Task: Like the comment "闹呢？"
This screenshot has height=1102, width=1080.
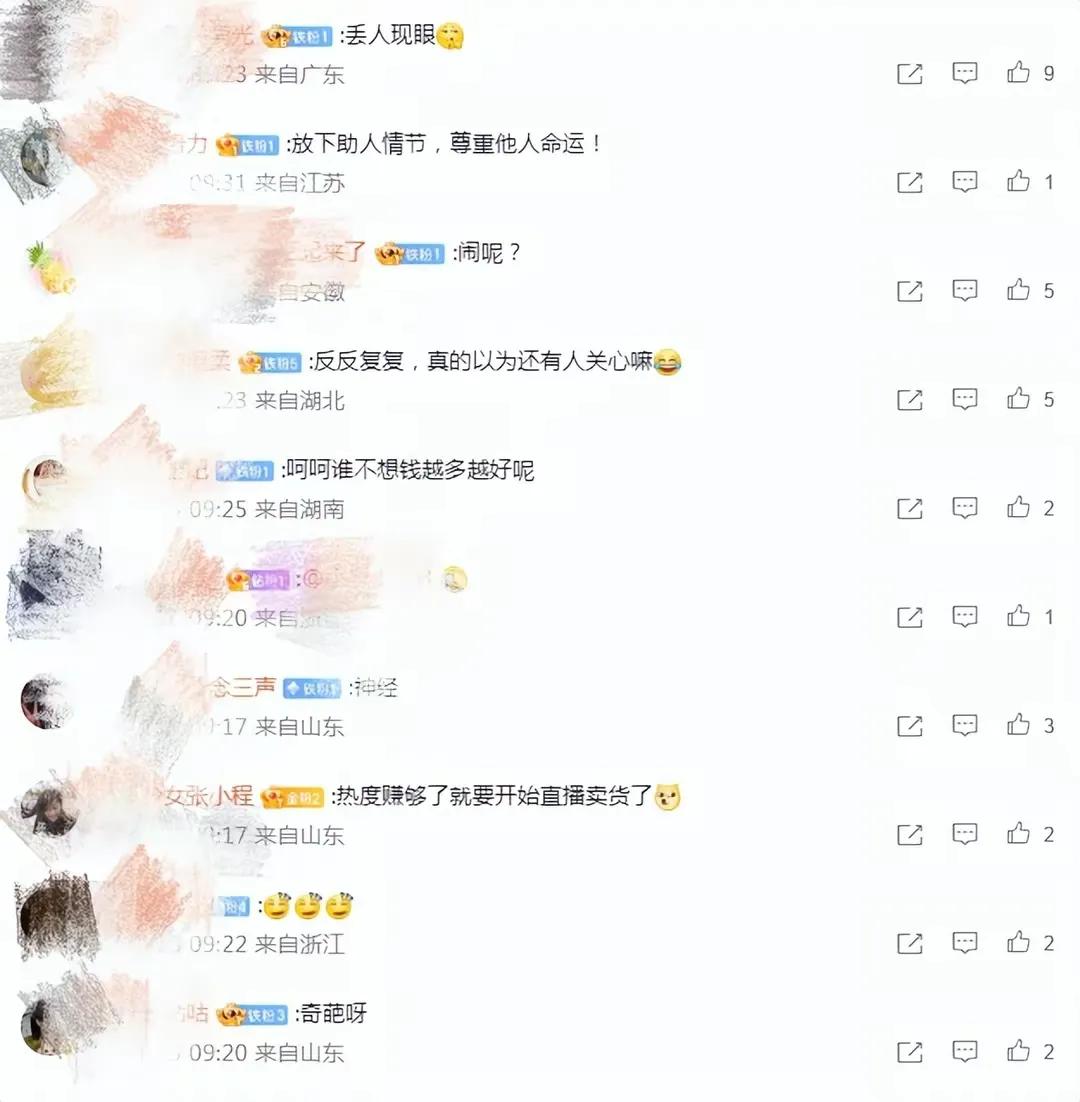Action: [x=1018, y=290]
